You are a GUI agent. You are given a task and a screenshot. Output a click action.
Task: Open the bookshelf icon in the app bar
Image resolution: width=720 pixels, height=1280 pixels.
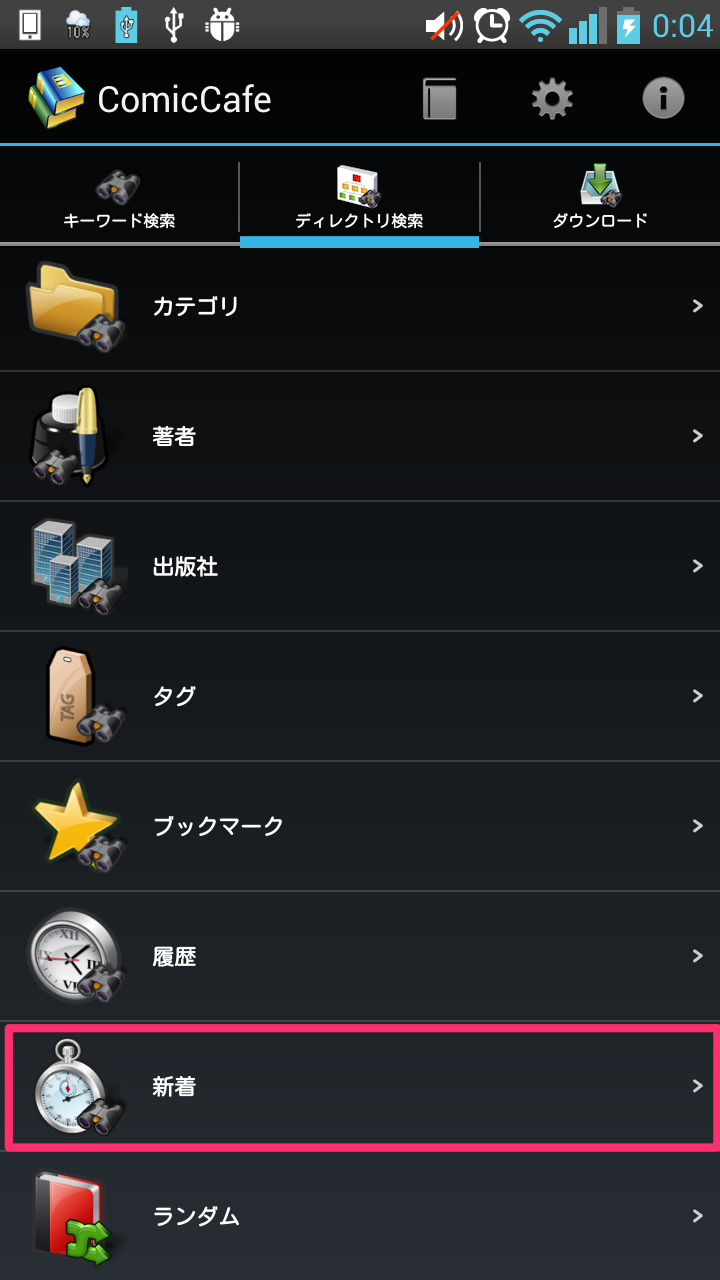pyautogui.click(x=440, y=99)
